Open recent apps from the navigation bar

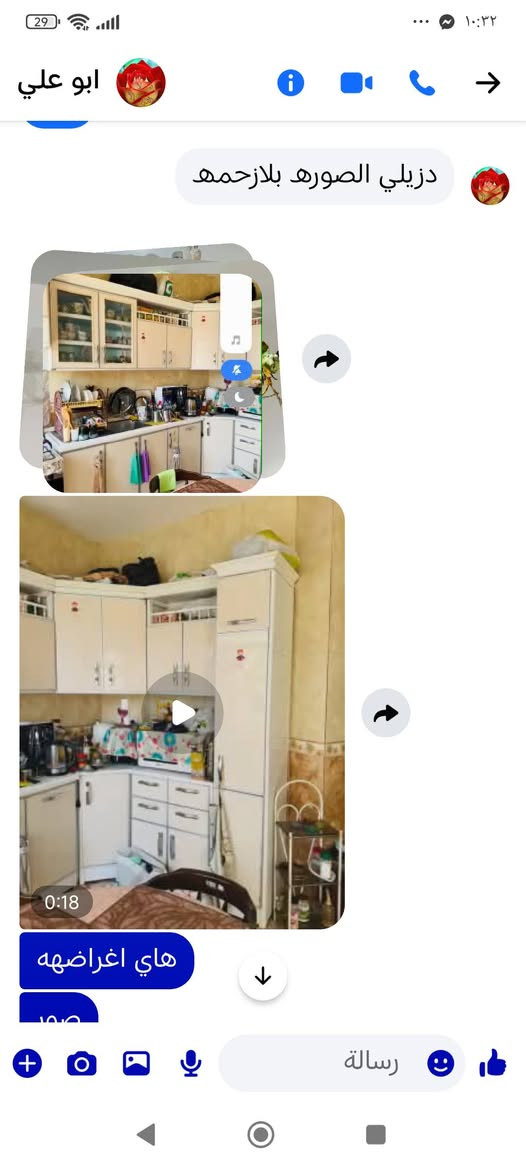(376, 1135)
